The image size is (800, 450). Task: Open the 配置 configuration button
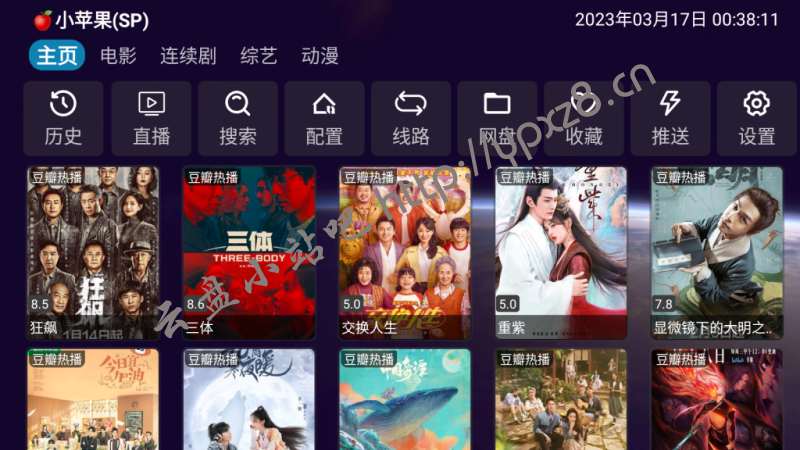pos(324,119)
